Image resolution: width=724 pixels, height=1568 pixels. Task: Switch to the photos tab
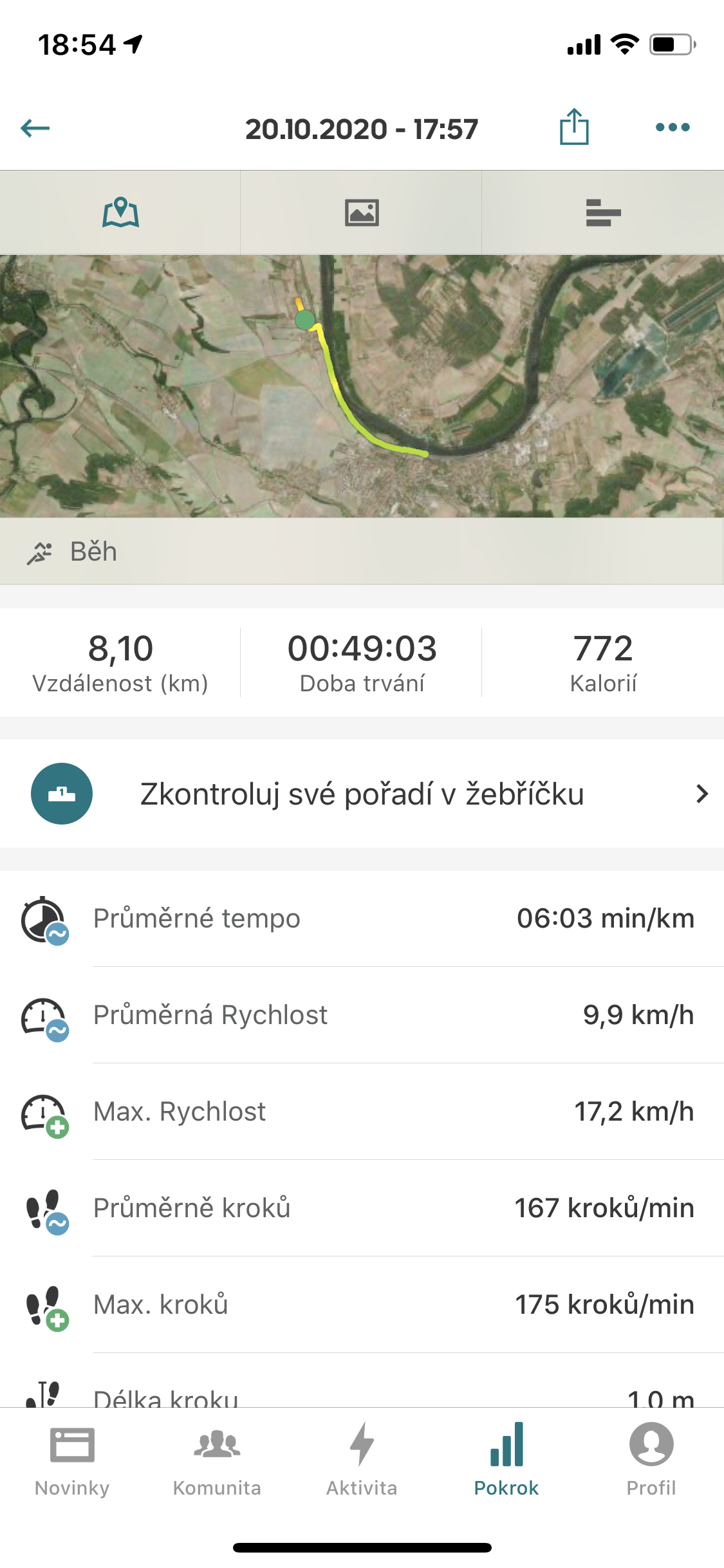[362, 212]
